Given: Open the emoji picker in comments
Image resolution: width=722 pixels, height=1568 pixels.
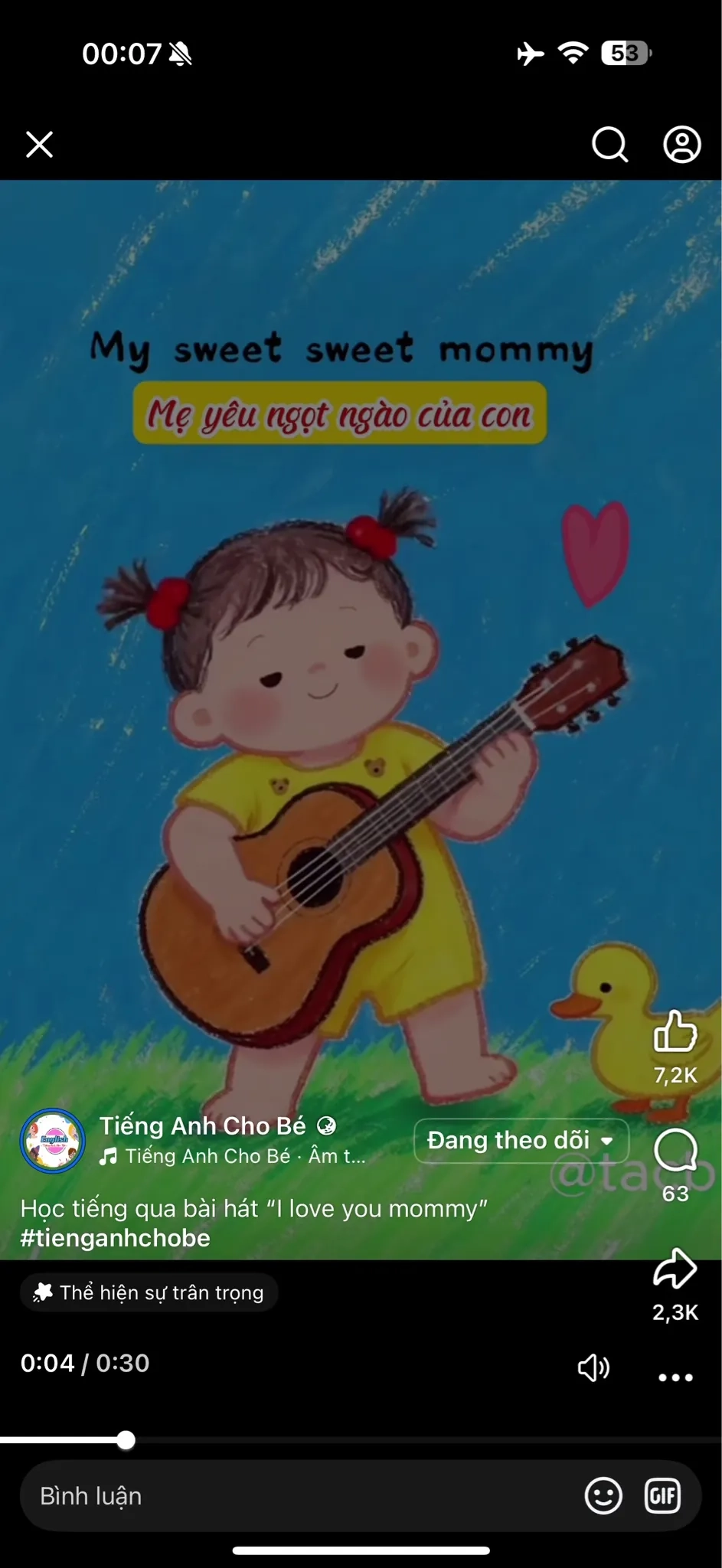Looking at the screenshot, I should click(603, 1496).
